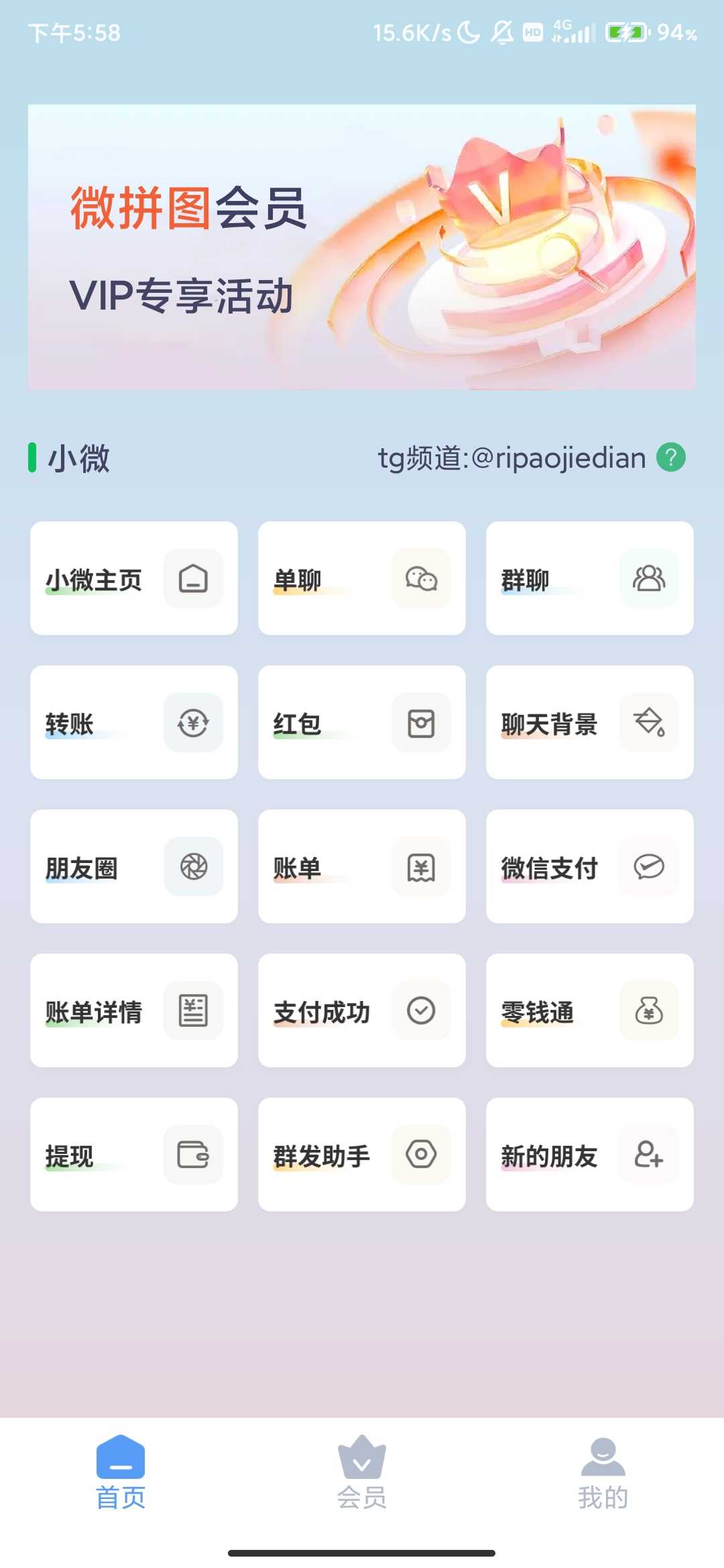Open the 微信支付 card
Screen dimensions: 724x1568
pyautogui.click(x=590, y=866)
